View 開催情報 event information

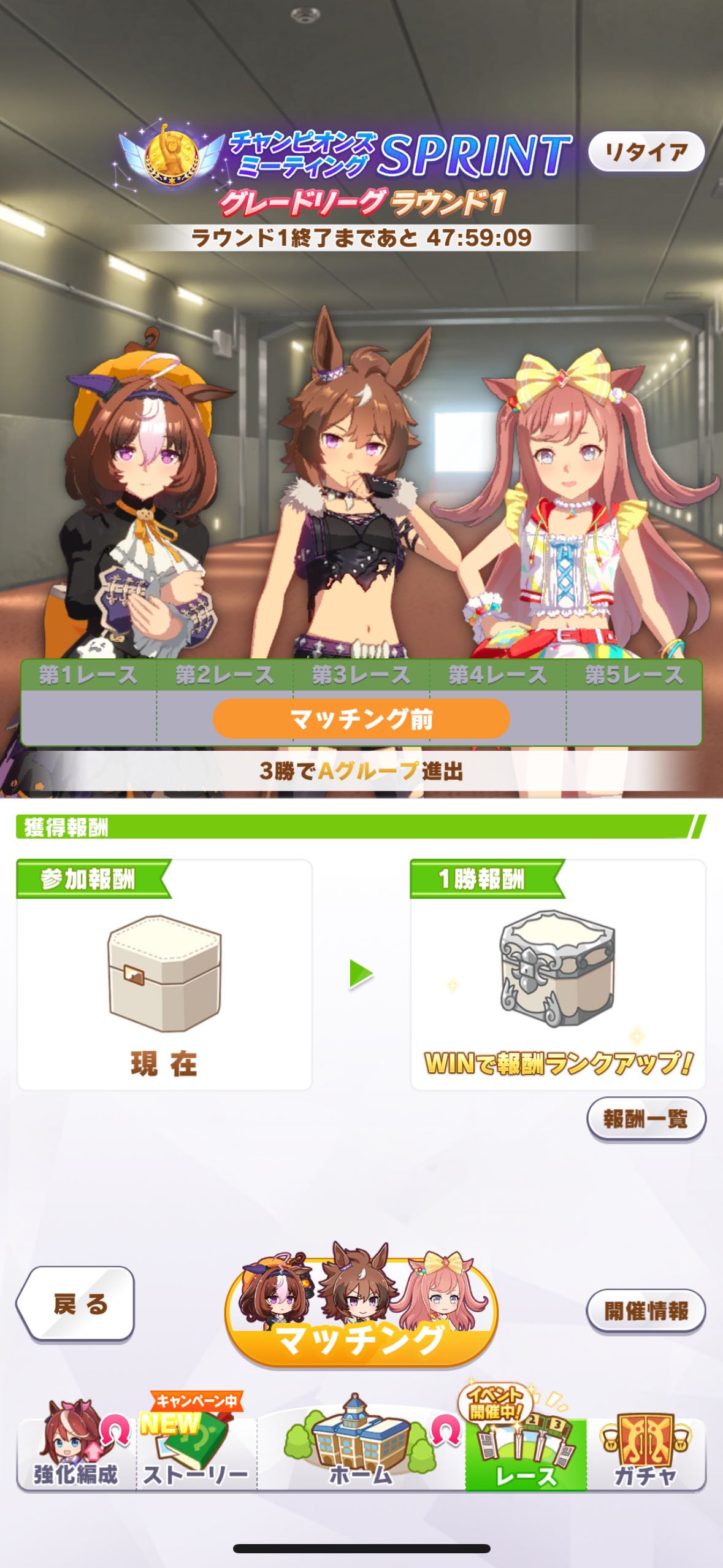(646, 1311)
